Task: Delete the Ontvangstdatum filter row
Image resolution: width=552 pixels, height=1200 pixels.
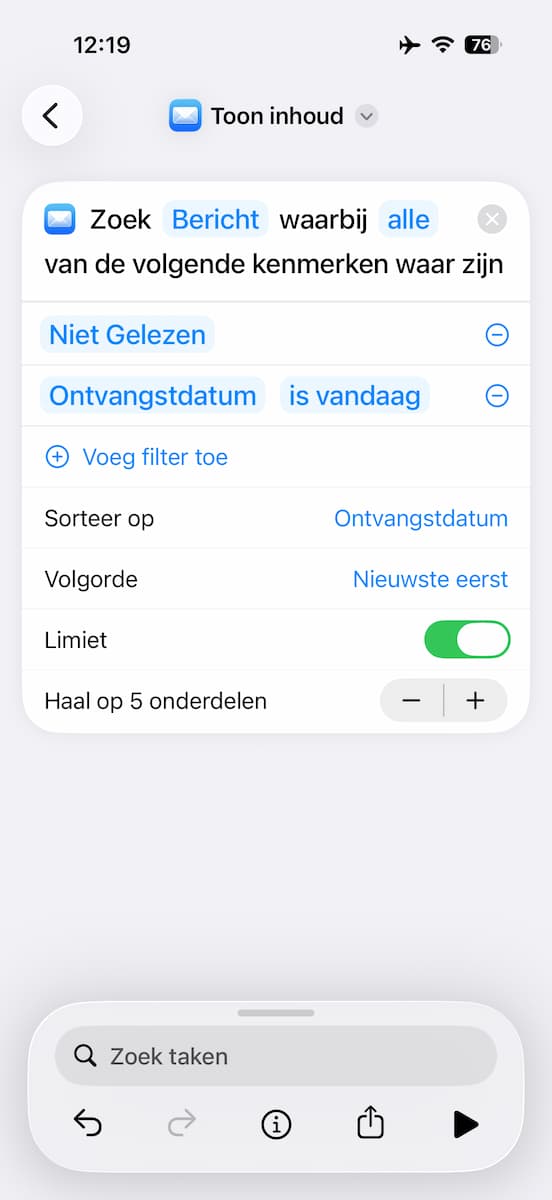Action: click(x=497, y=396)
